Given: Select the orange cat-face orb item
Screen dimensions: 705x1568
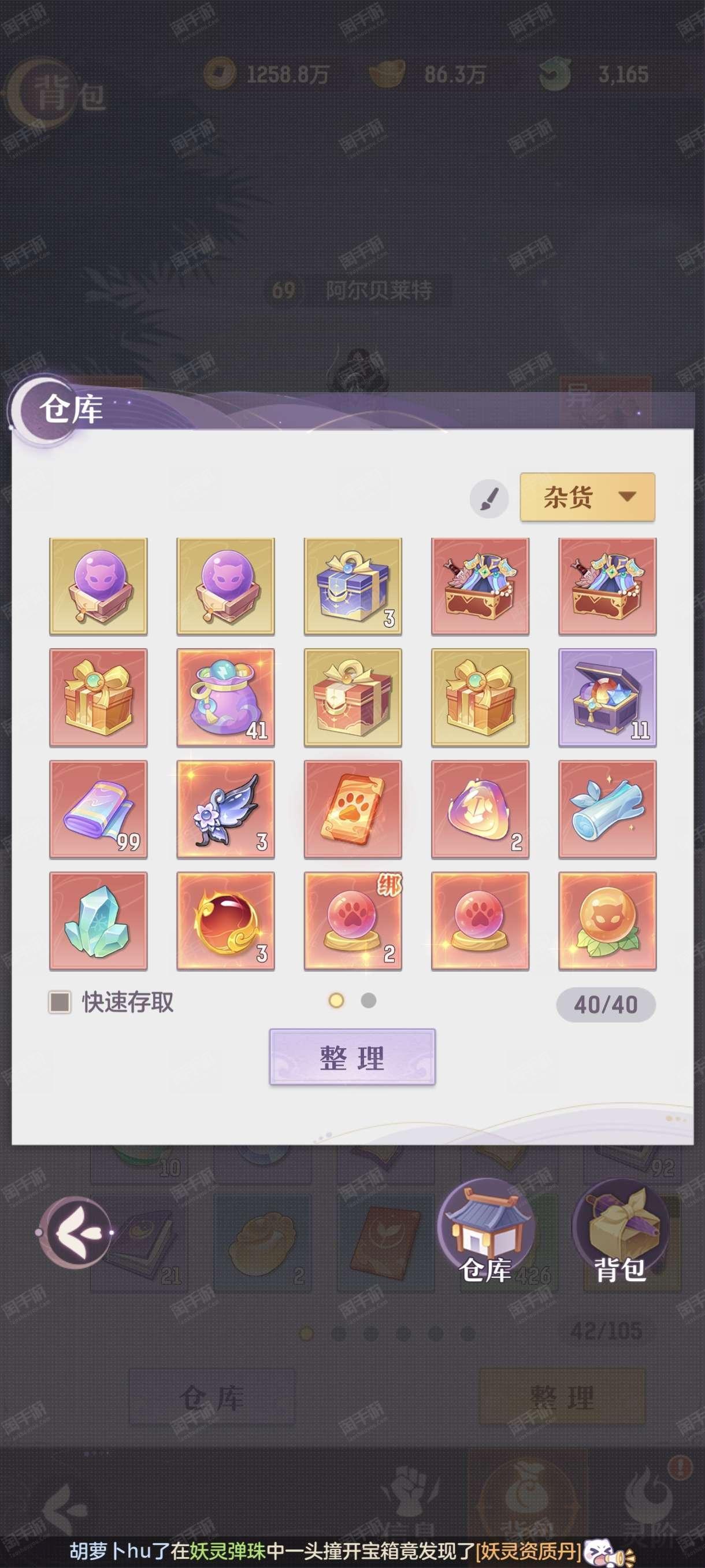Looking at the screenshot, I should click(x=607, y=920).
